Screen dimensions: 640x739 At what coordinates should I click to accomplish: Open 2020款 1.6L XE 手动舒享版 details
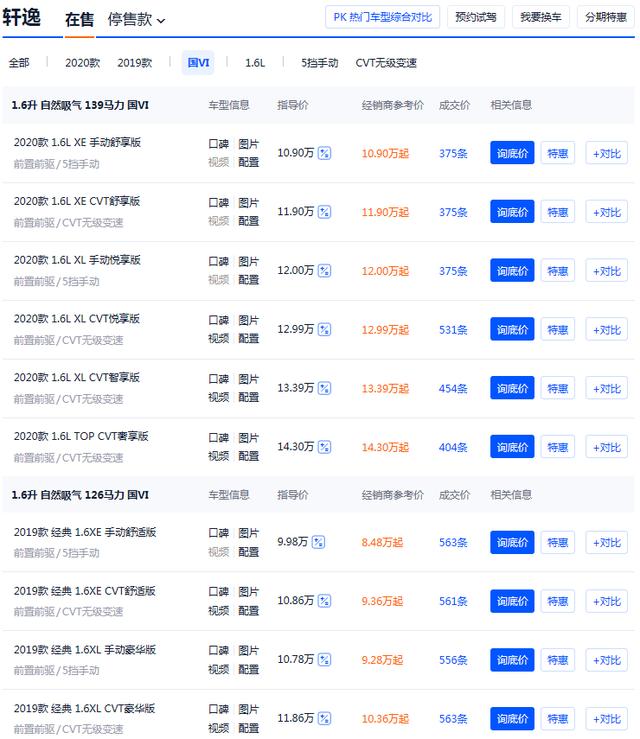click(x=77, y=143)
